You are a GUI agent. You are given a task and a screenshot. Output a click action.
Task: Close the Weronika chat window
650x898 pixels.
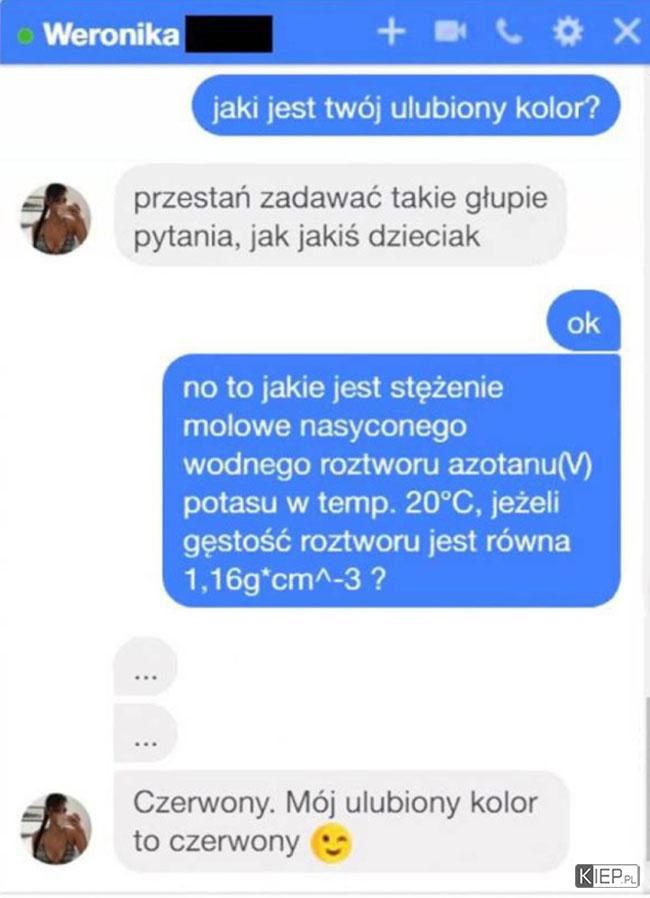626,33
